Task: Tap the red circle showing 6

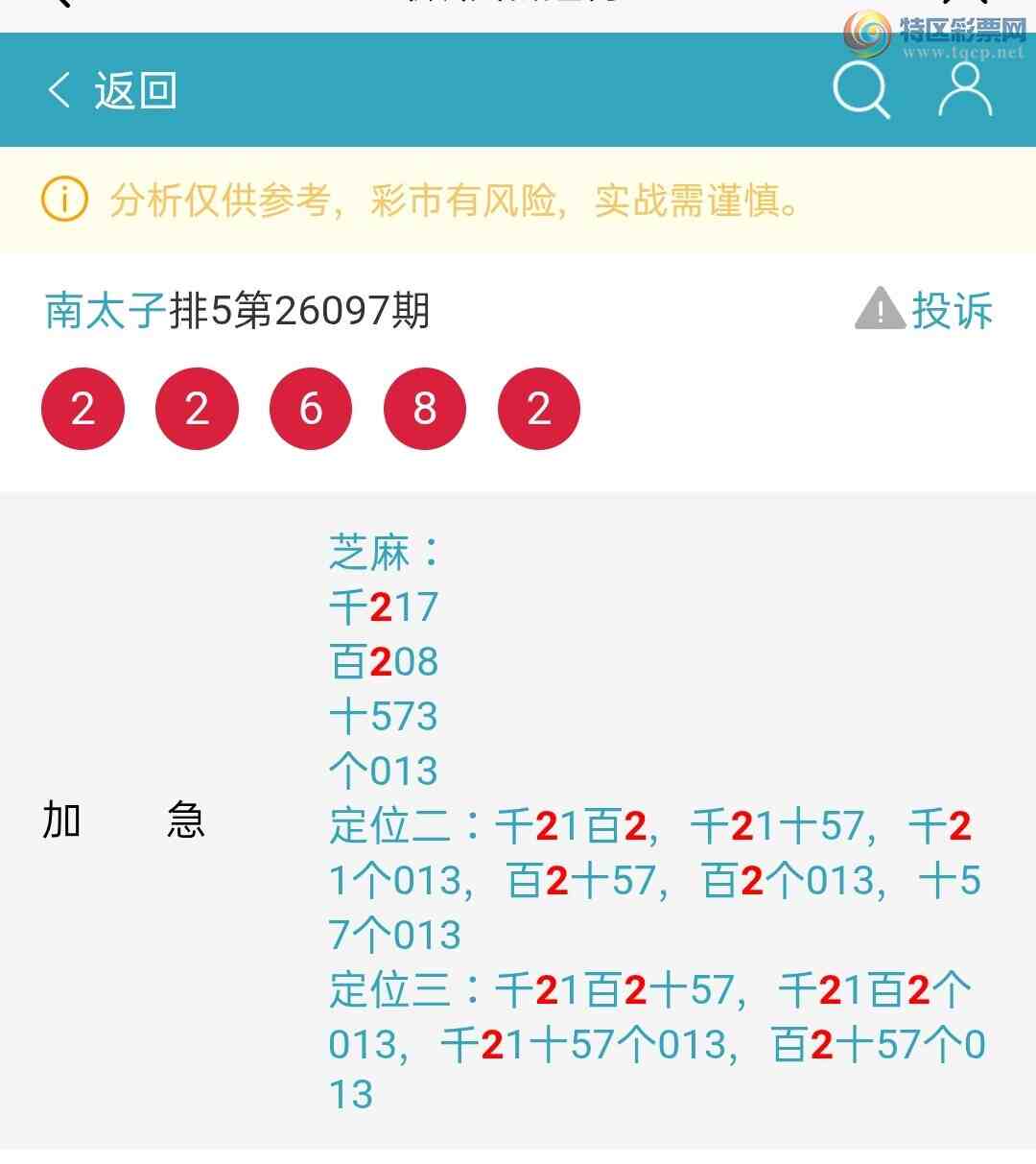Action: (311, 407)
